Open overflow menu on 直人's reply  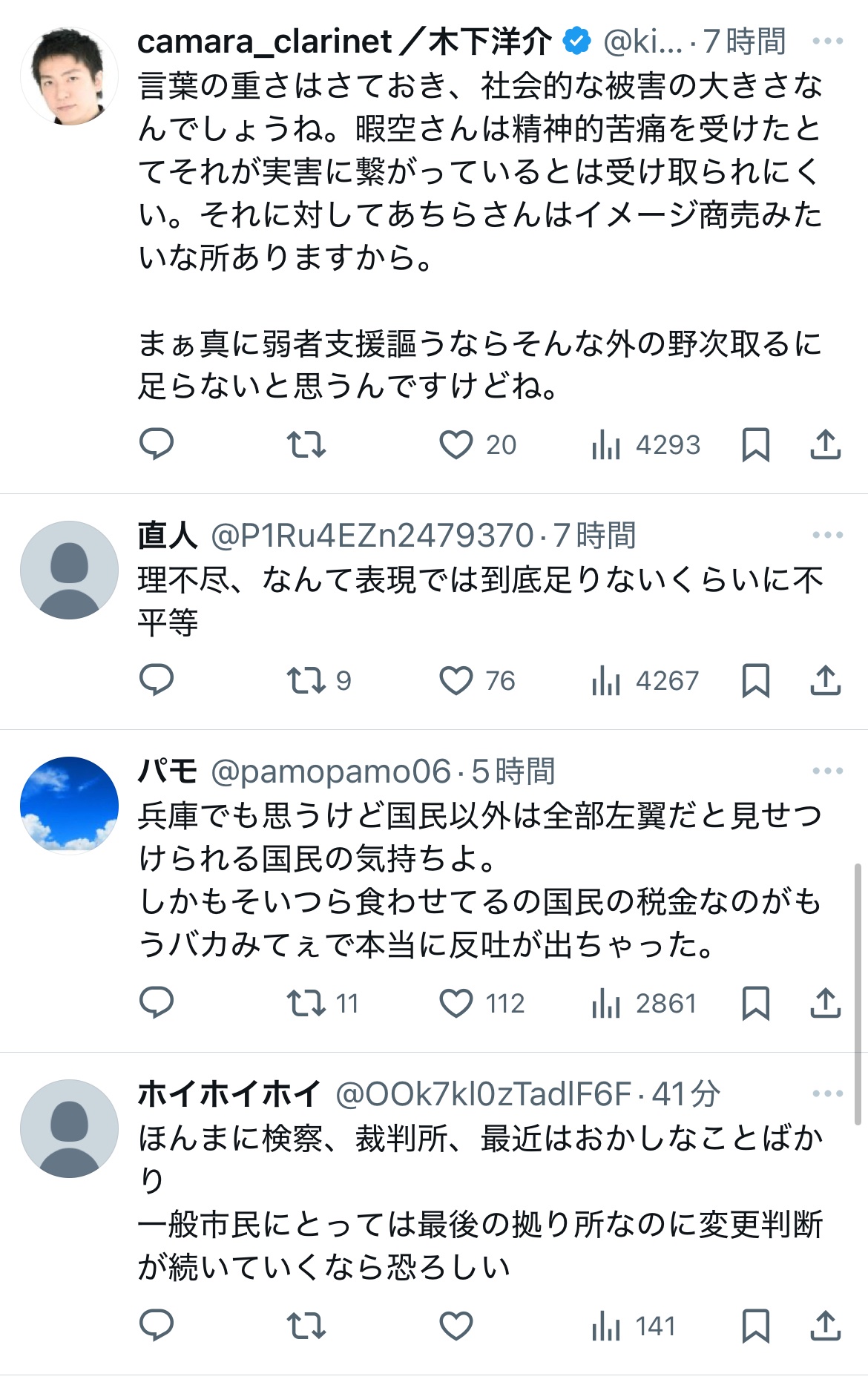tap(827, 535)
